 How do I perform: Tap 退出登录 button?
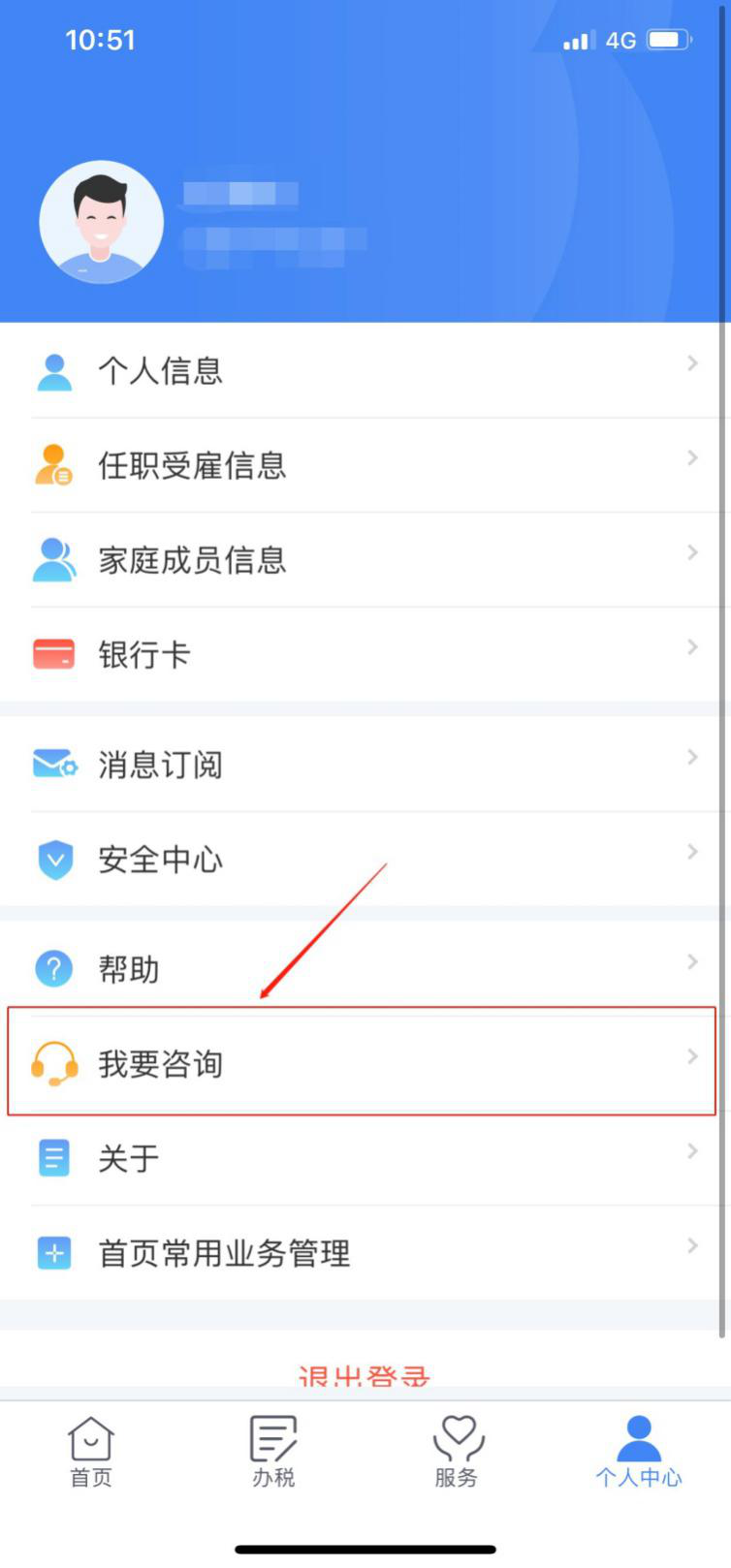[364, 1376]
